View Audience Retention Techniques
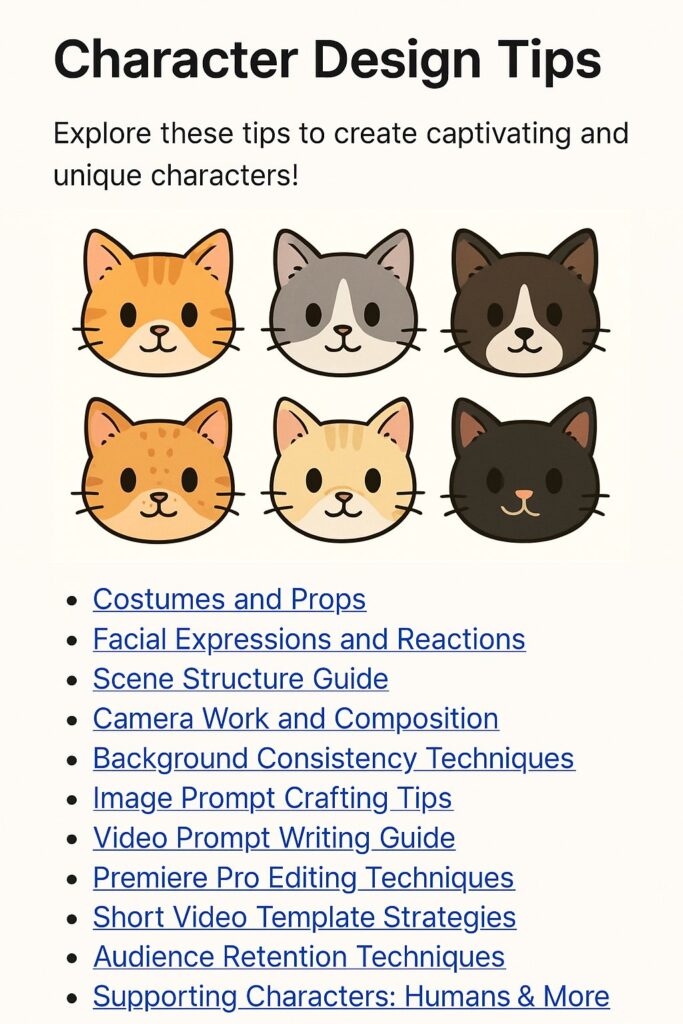The width and height of the screenshot is (683, 1024). (x=299, y=957)
